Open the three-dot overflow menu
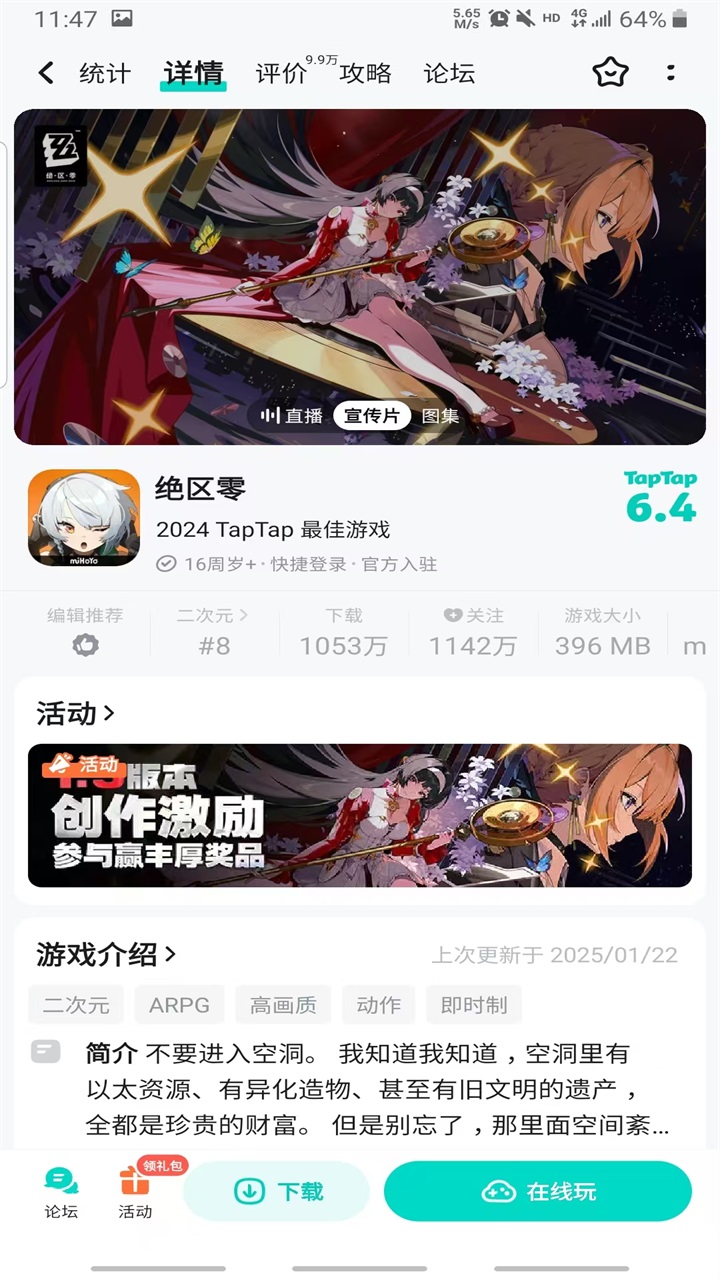This screenshot has height=1280, width=720. (x=670, y=73)
